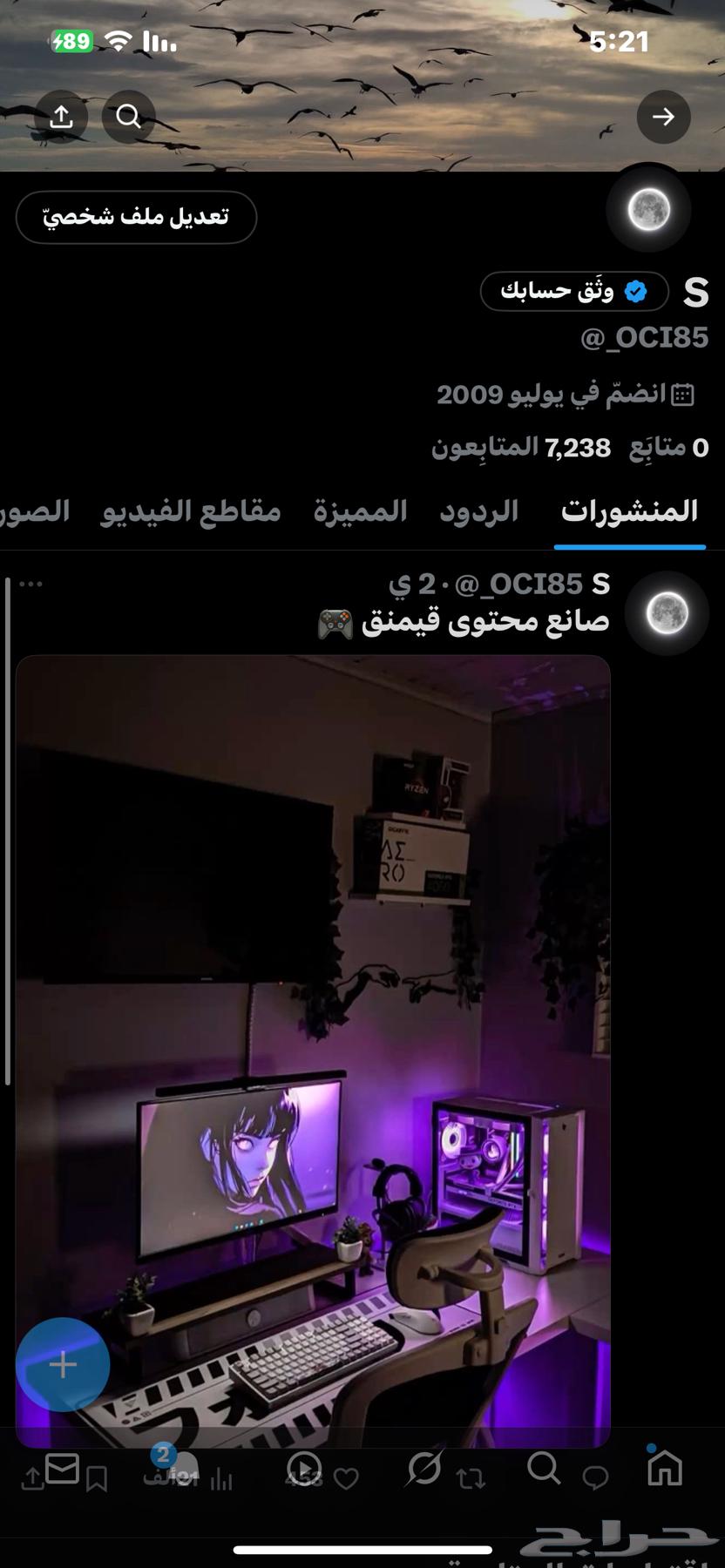Image resolution: width=725 pixels, height=1568 pixels.
Task: Compose a new post with the plus button
Action: point(63,1364)
